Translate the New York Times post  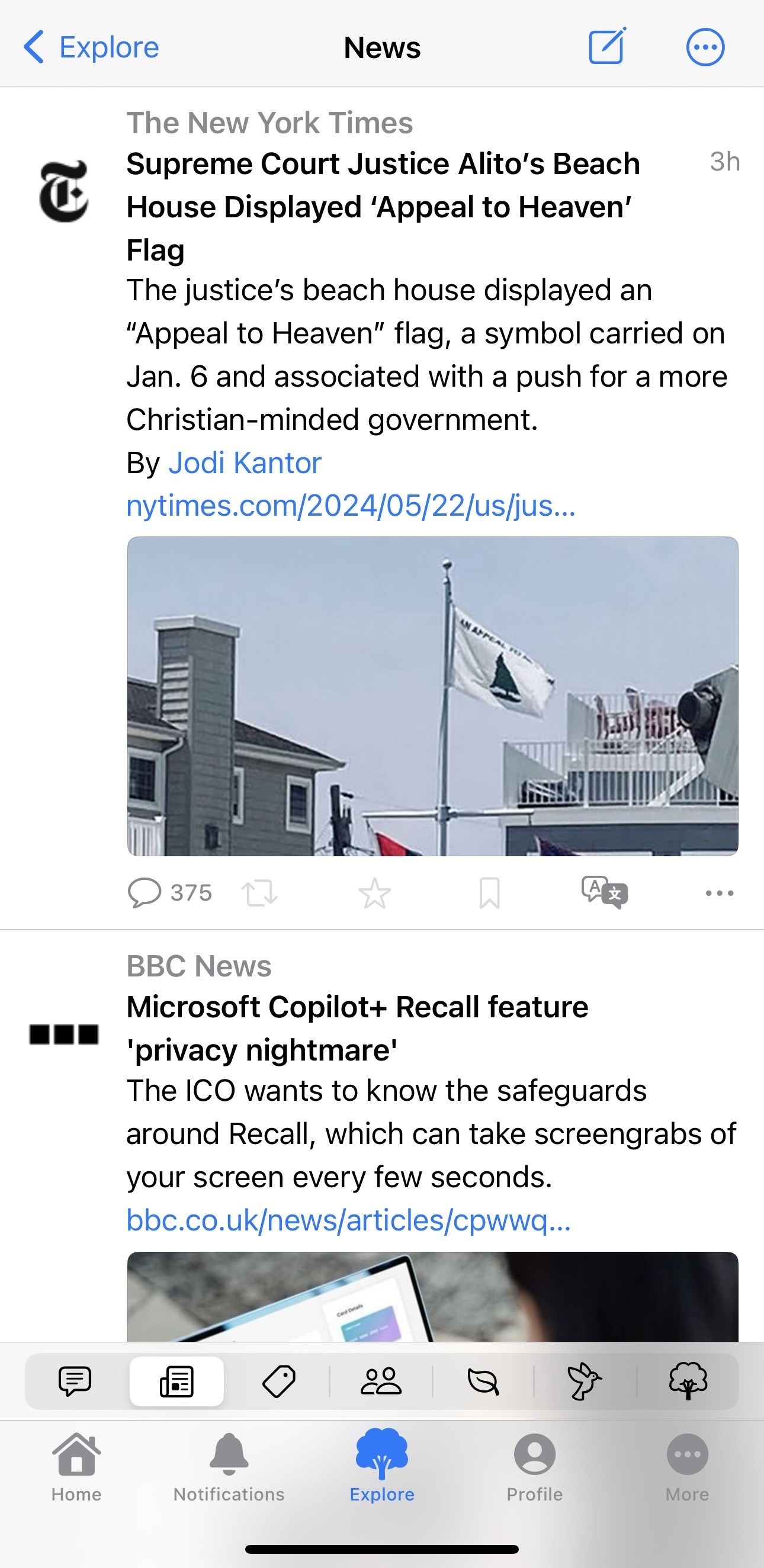605,893
